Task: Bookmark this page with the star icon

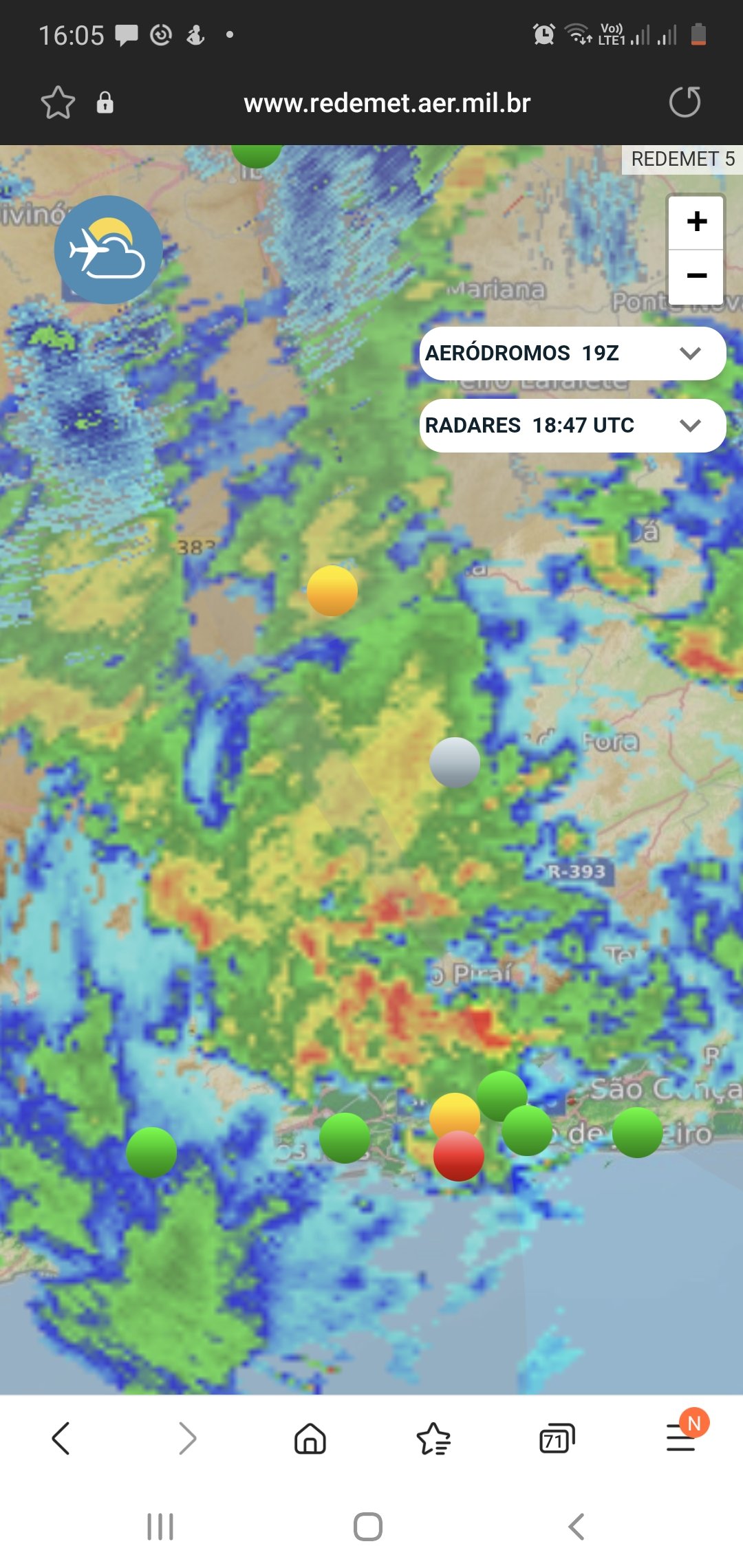Action: (x=58, y=102)
